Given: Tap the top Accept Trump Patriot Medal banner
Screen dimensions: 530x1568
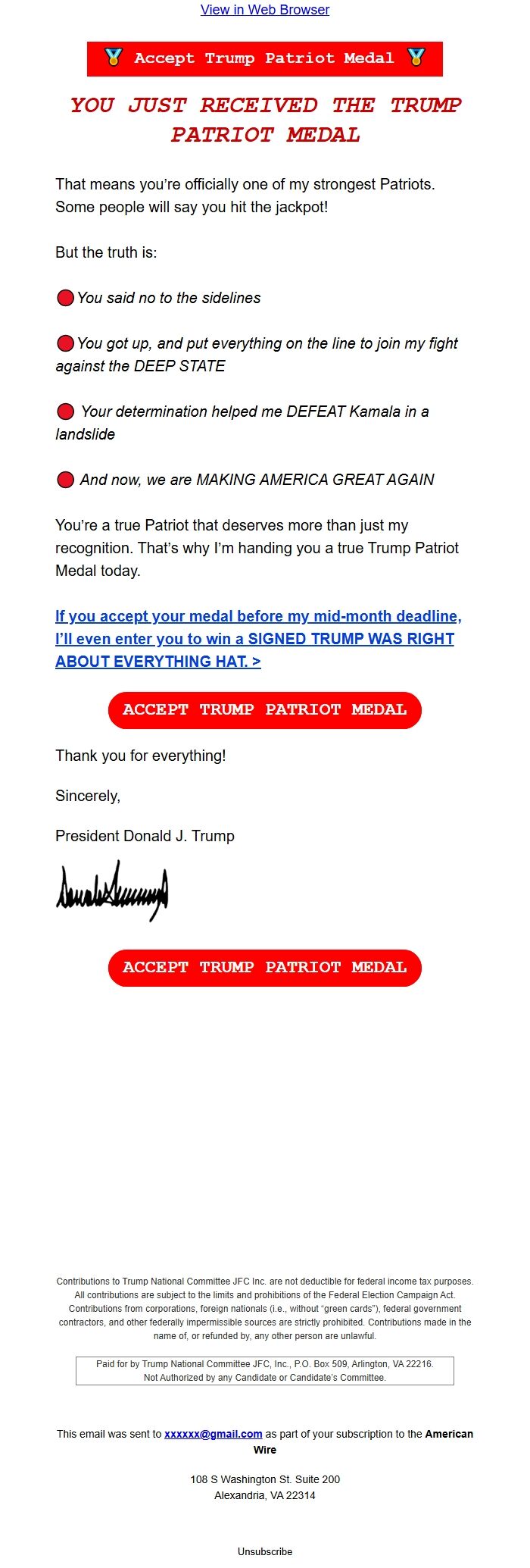Looking at the screenshot, I should click(265, 58).
